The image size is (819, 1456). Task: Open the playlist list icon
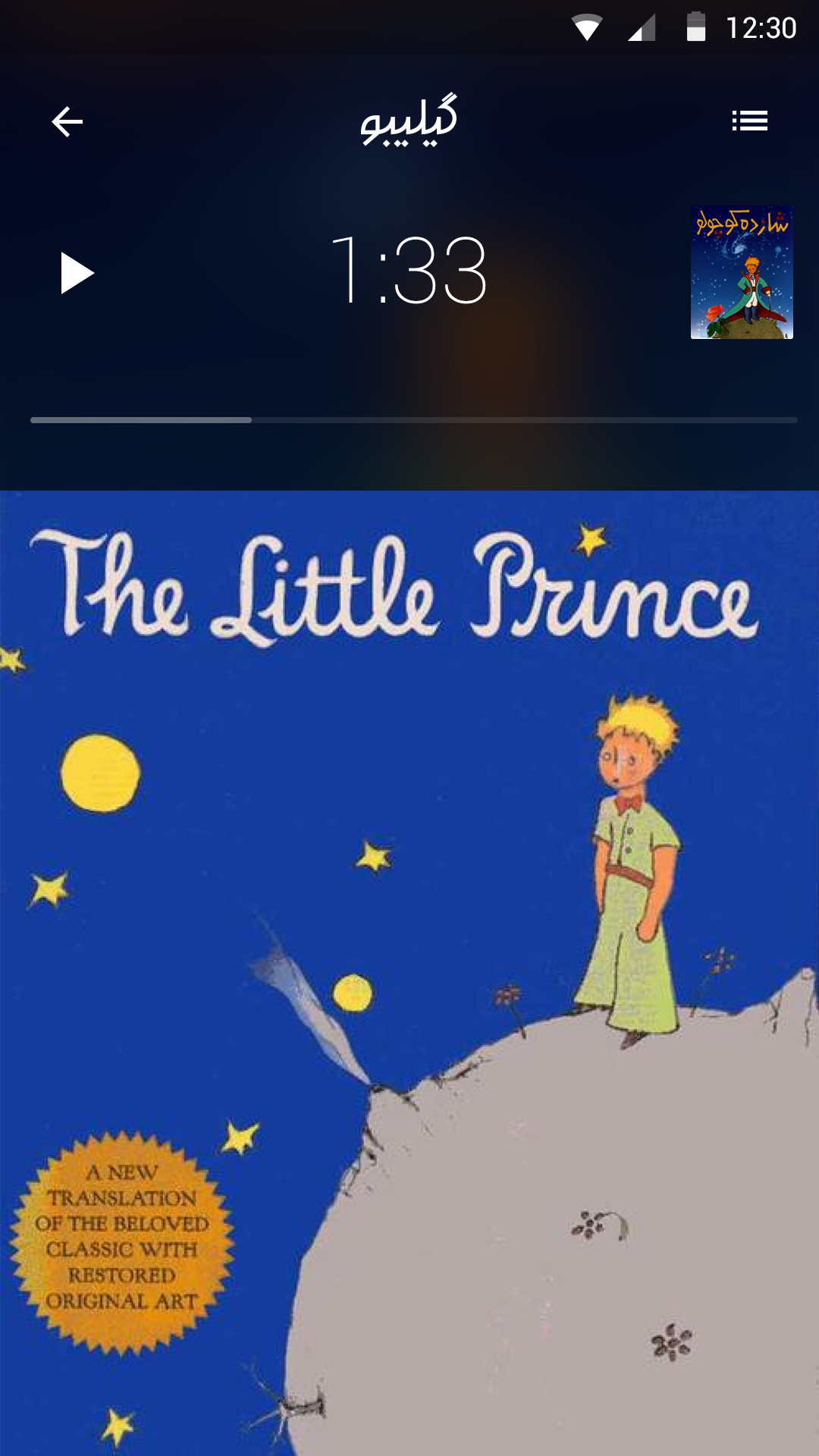[749, 121]
